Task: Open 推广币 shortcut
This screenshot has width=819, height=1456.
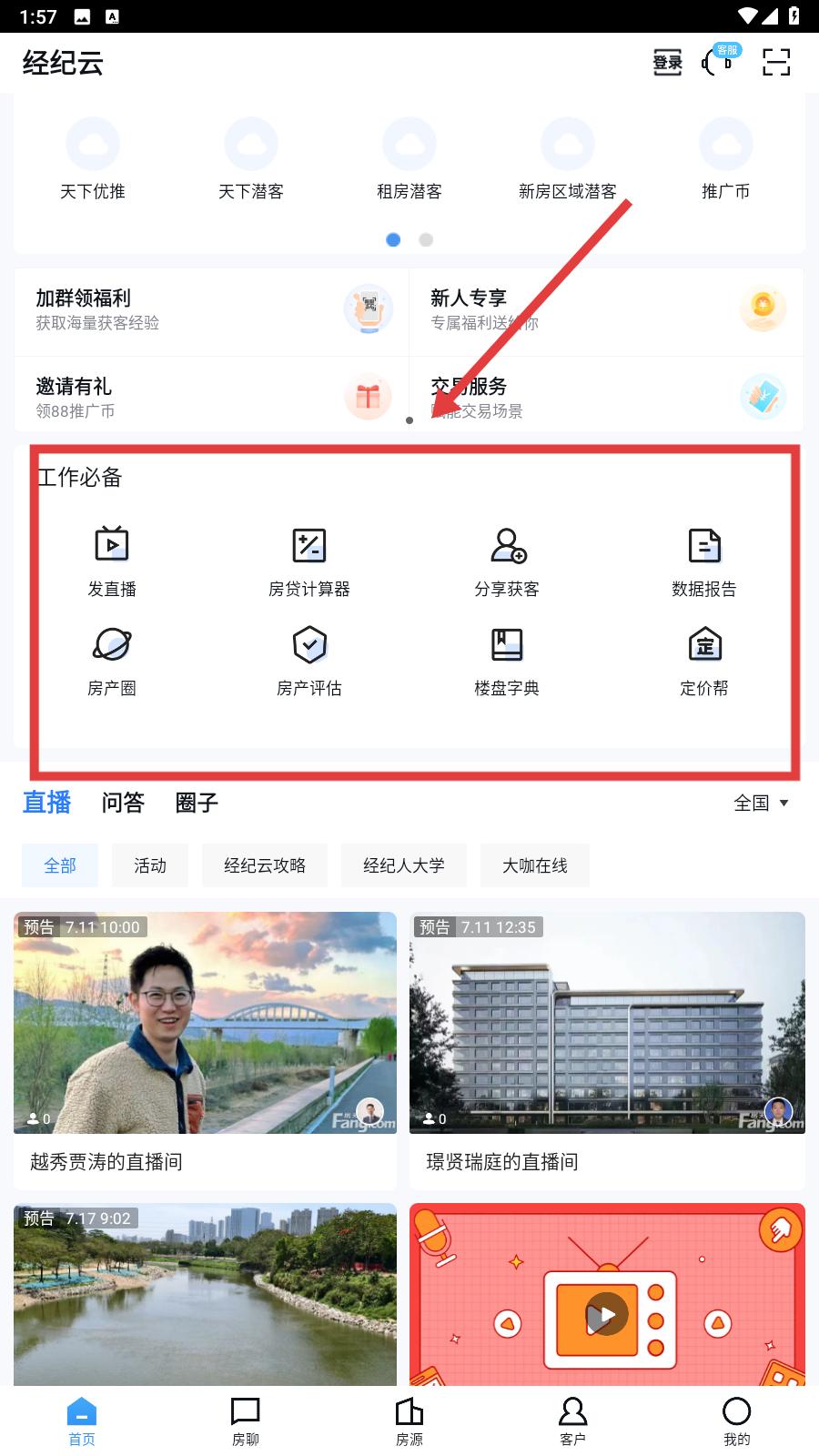Action: (725, 159)
